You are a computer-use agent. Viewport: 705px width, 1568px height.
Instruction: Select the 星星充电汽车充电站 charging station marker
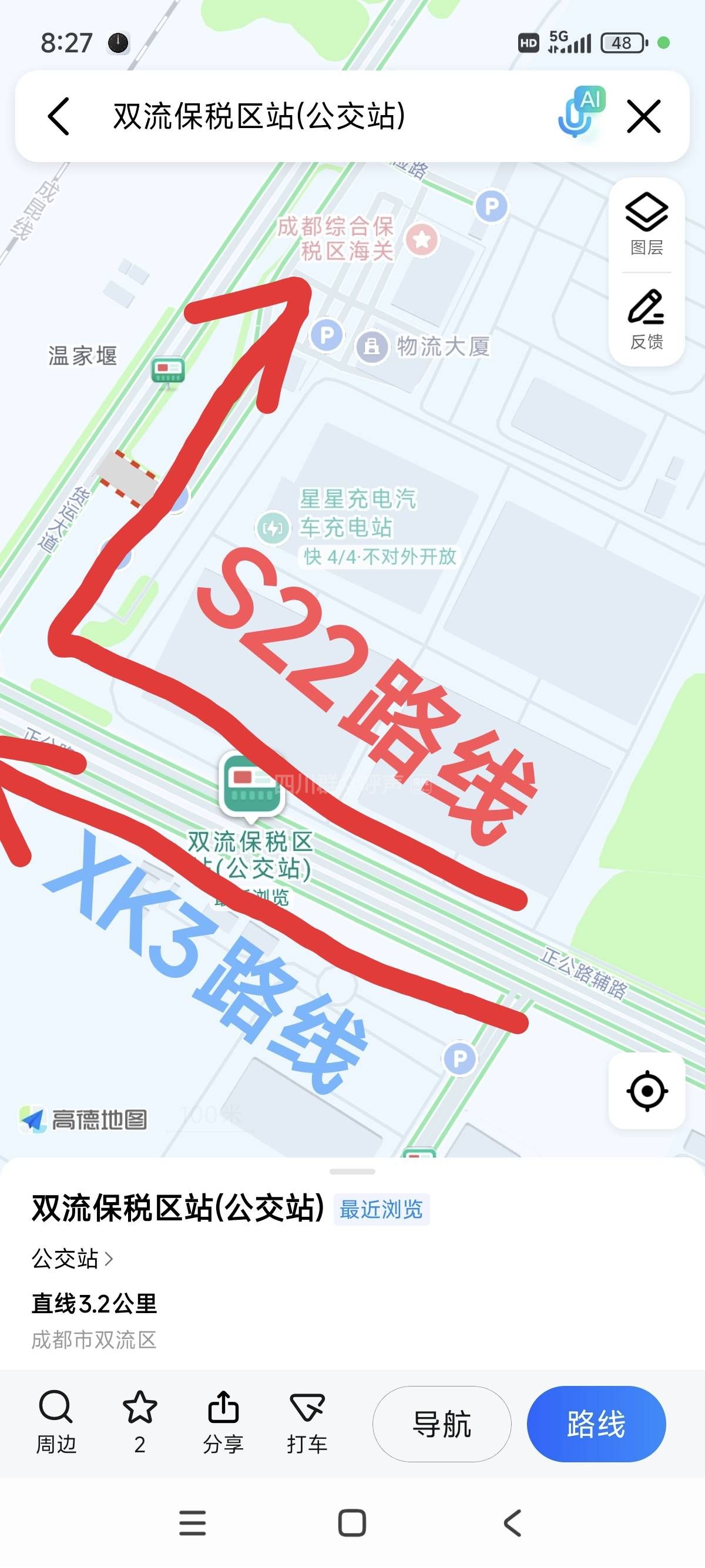pyautogui.click(x=272, y=528)
